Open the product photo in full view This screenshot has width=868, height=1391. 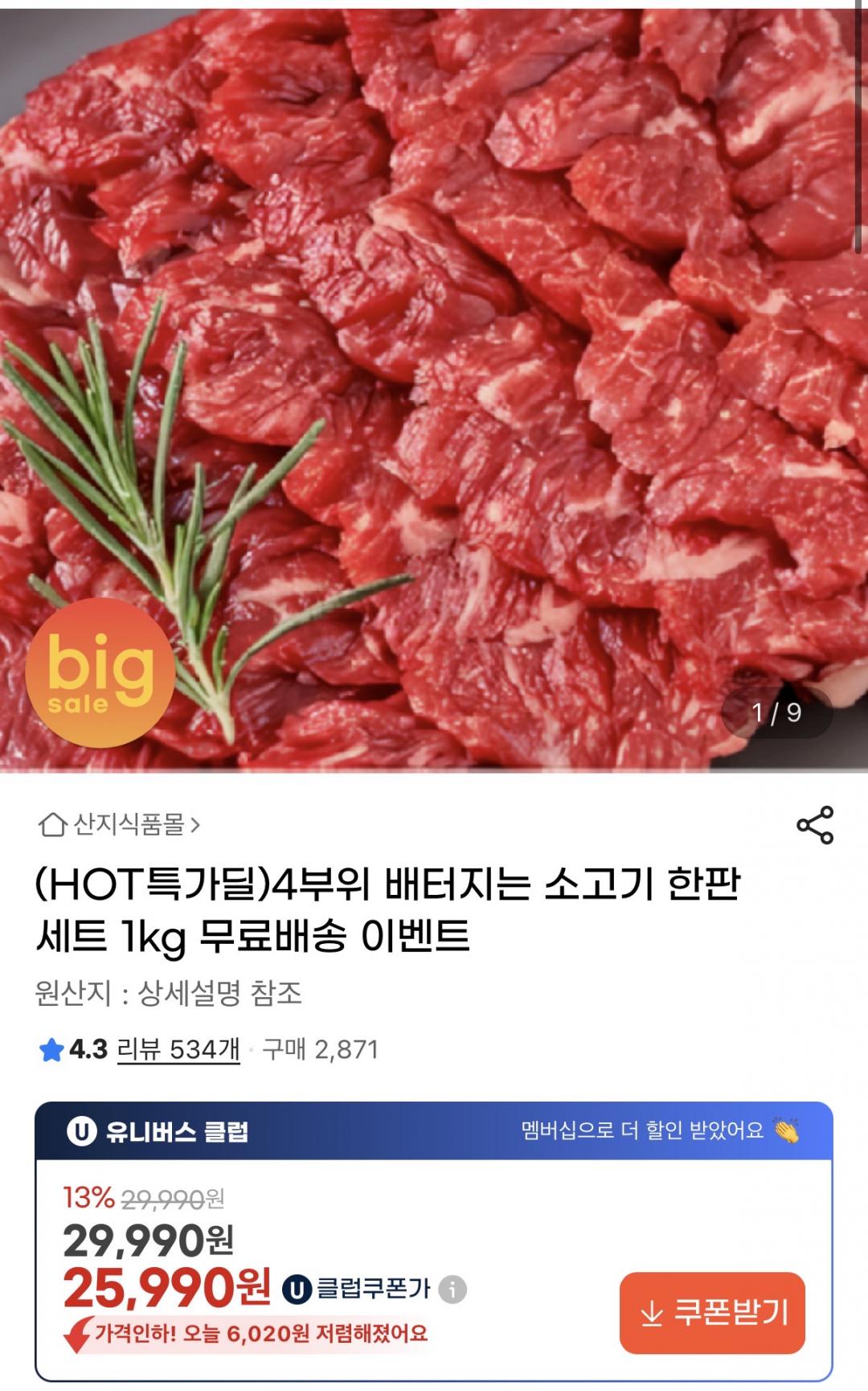434,386
